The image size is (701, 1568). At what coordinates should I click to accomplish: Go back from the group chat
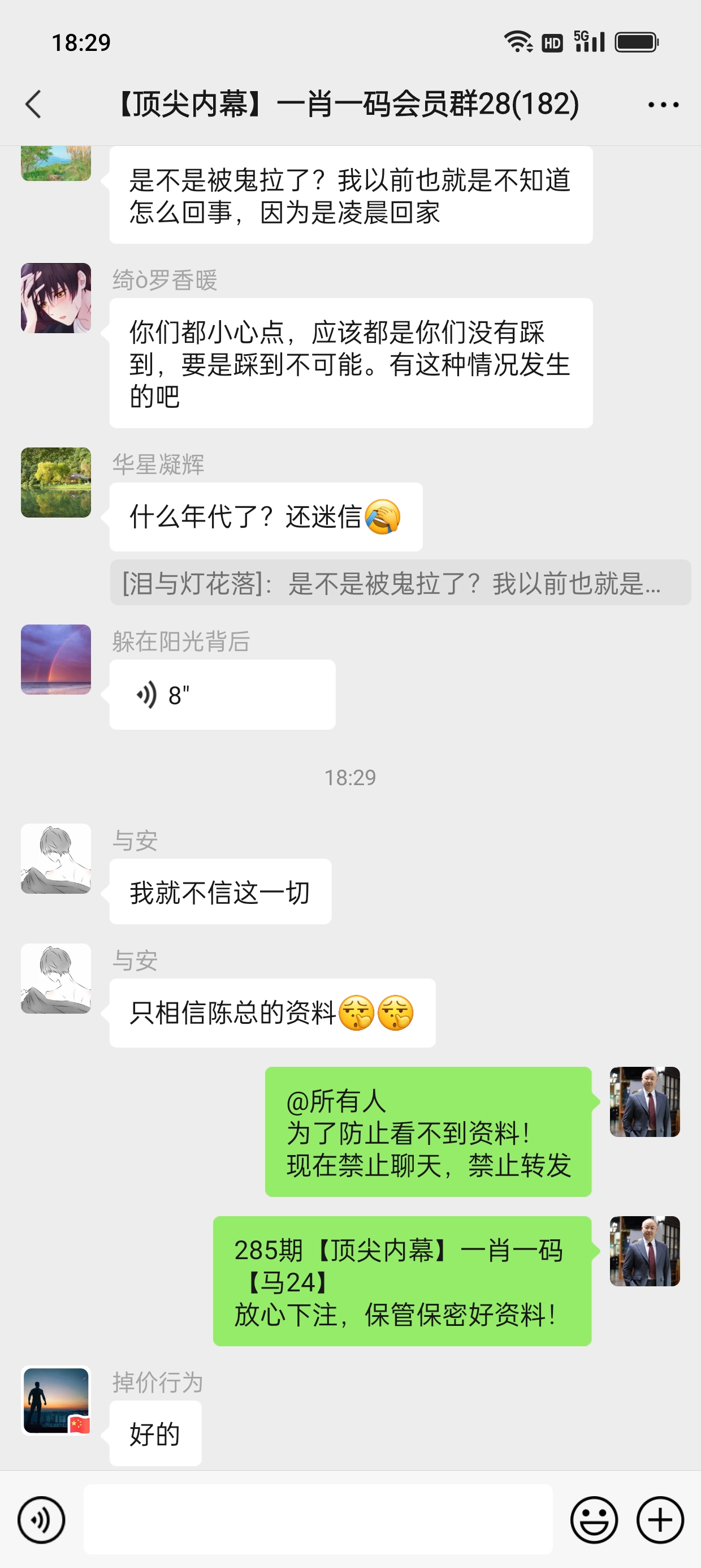click(34, 104)
